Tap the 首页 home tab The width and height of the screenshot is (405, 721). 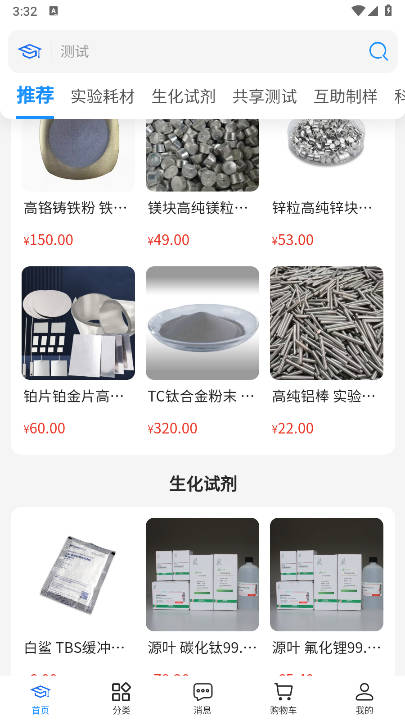coord(40,698)
